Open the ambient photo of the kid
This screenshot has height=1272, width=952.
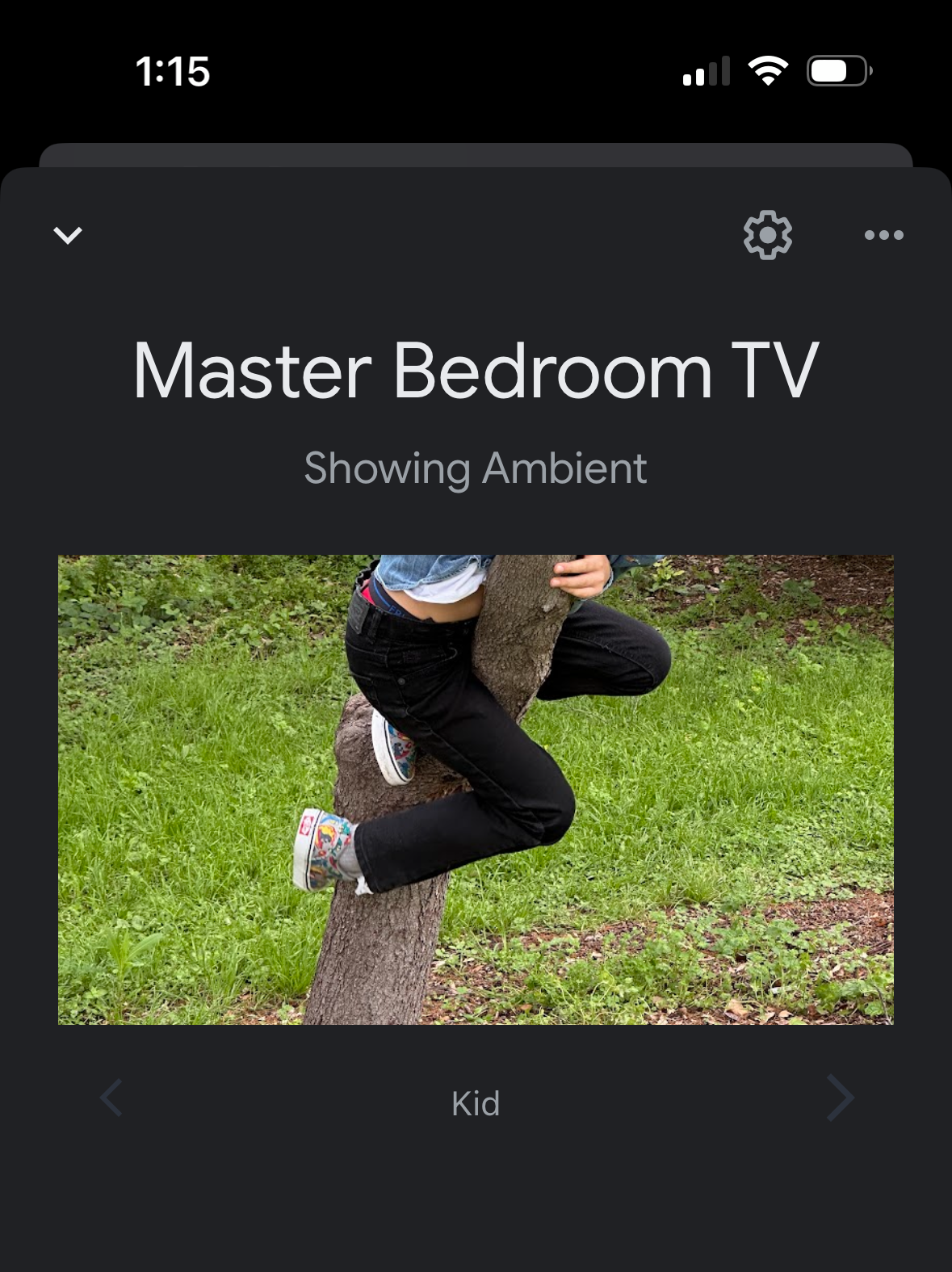476,789
